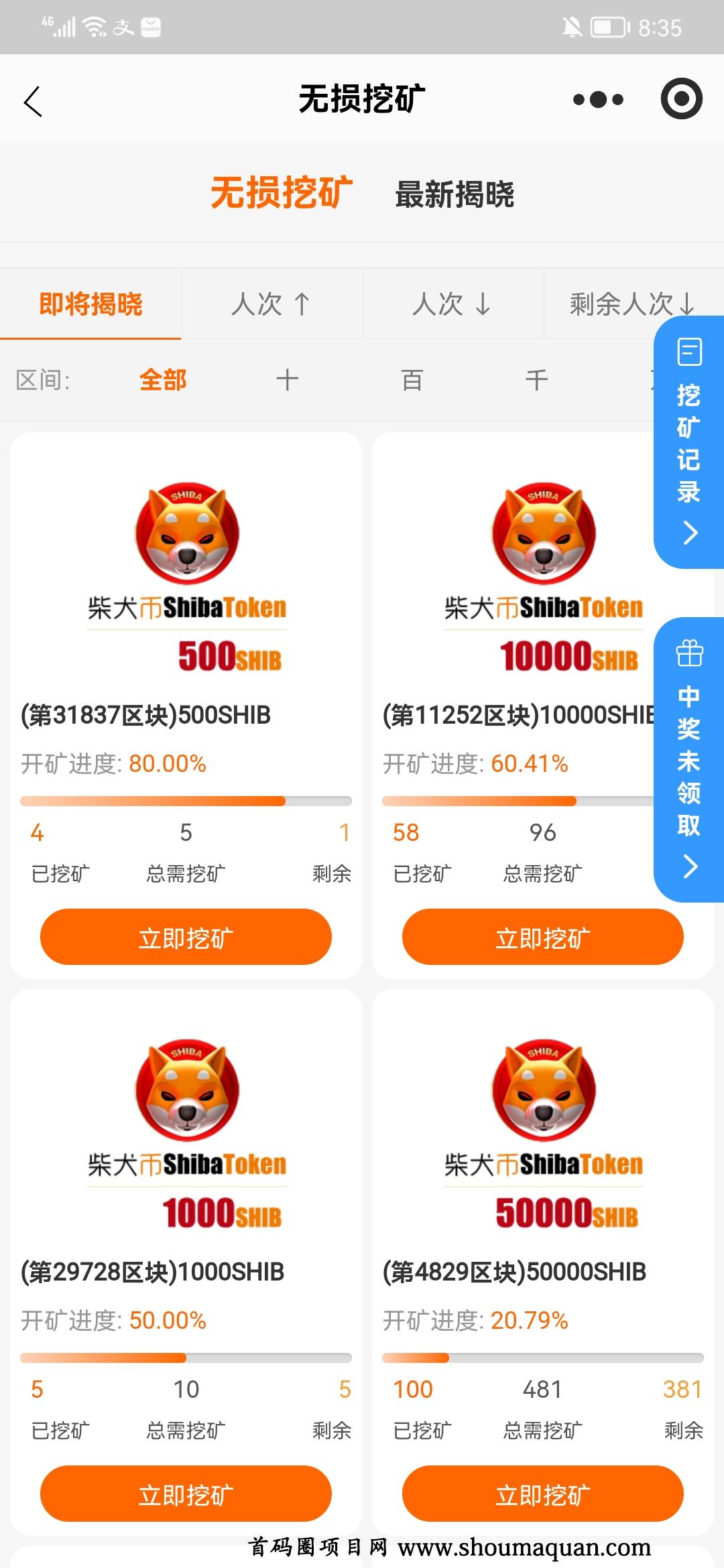Sort by 人次 descending

(452, 304)
